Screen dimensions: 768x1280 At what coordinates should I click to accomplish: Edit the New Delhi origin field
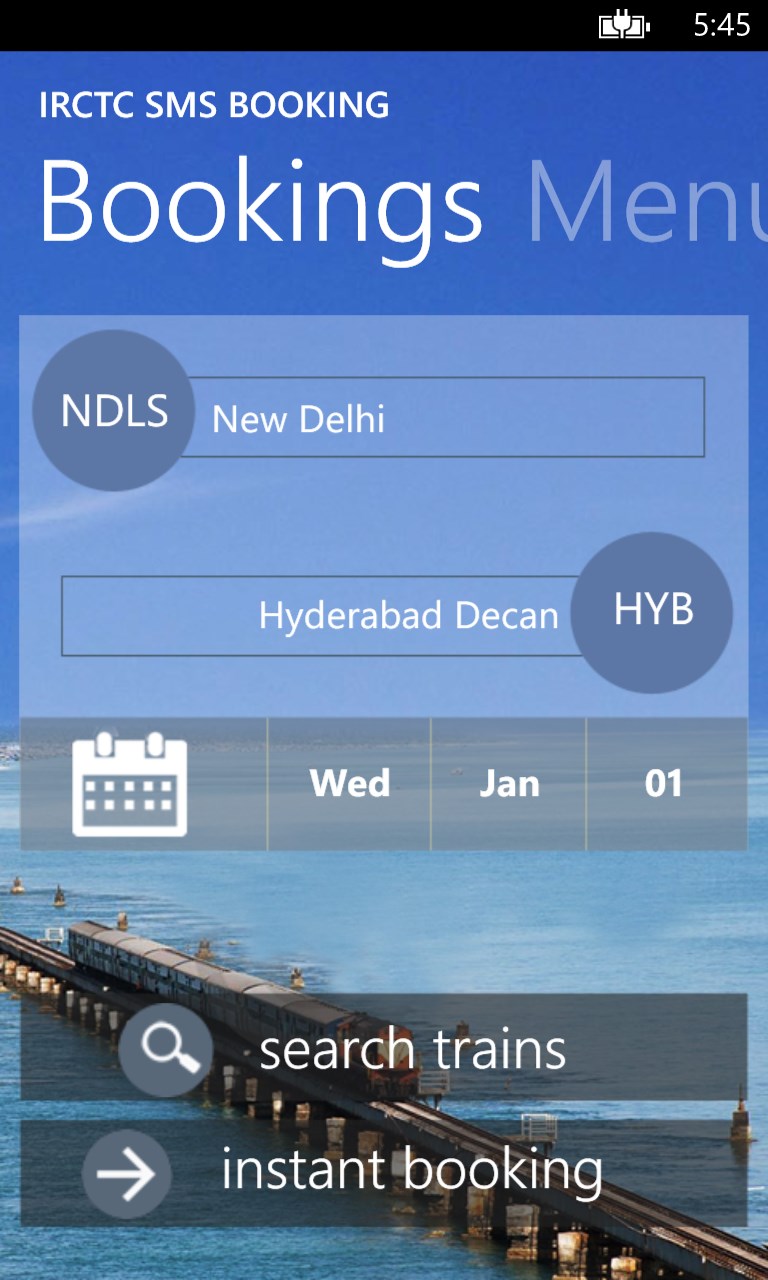coord(445,418)
